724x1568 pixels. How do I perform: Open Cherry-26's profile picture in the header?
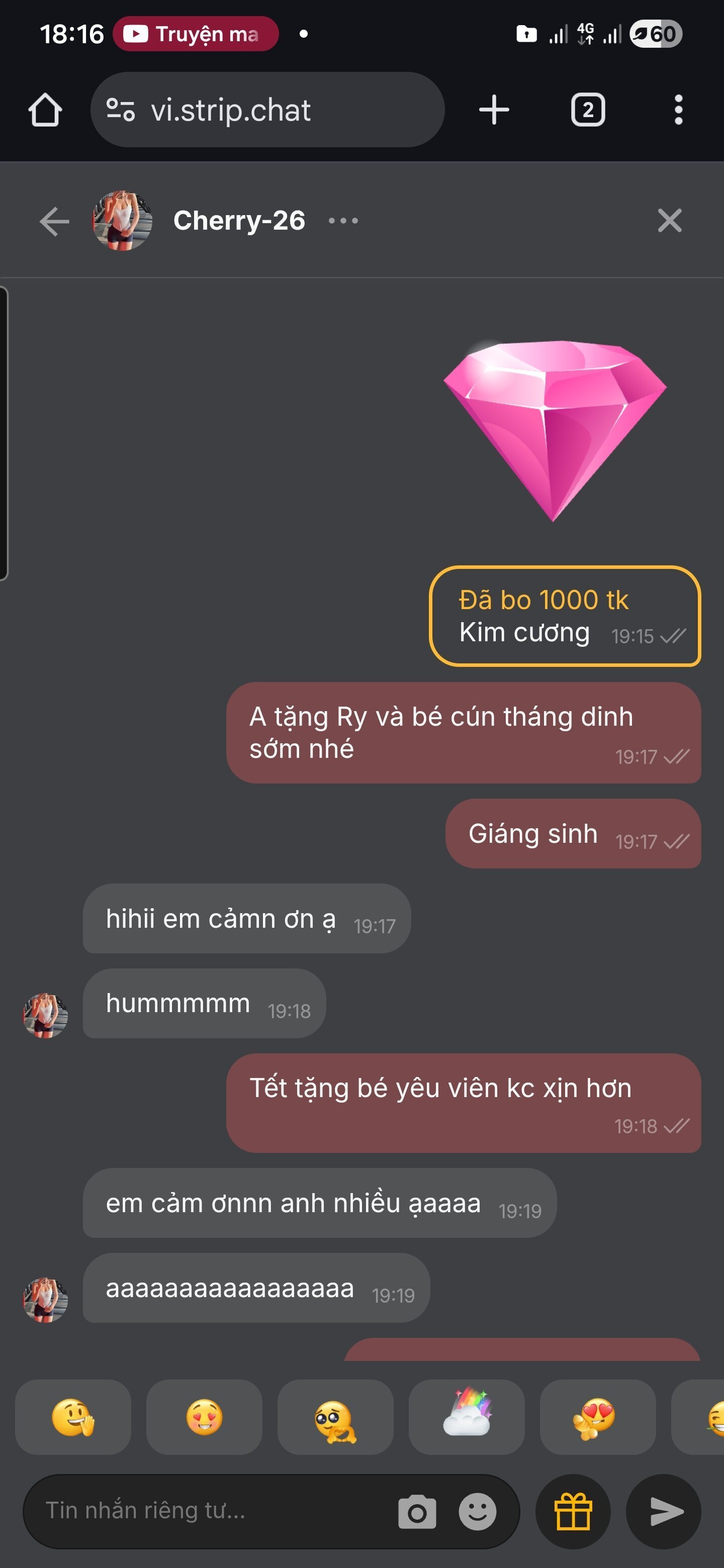point(122,221)
